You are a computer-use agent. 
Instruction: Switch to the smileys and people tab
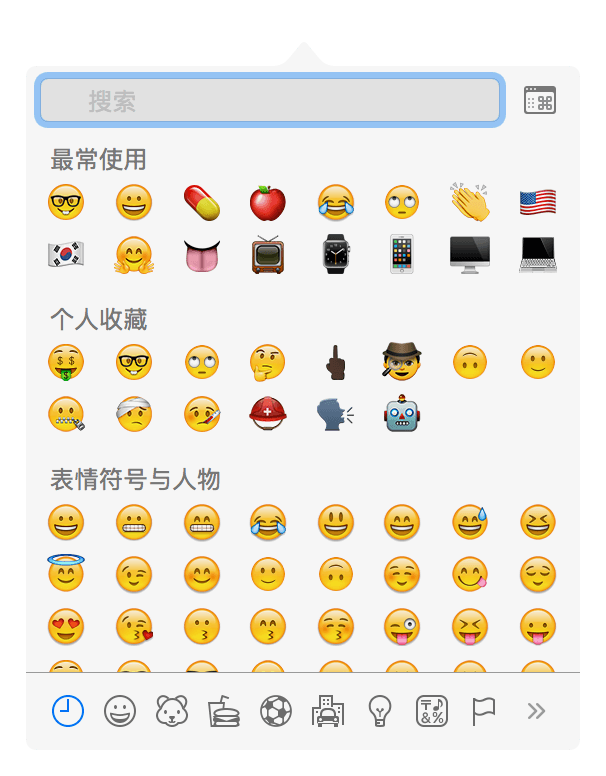120,711
